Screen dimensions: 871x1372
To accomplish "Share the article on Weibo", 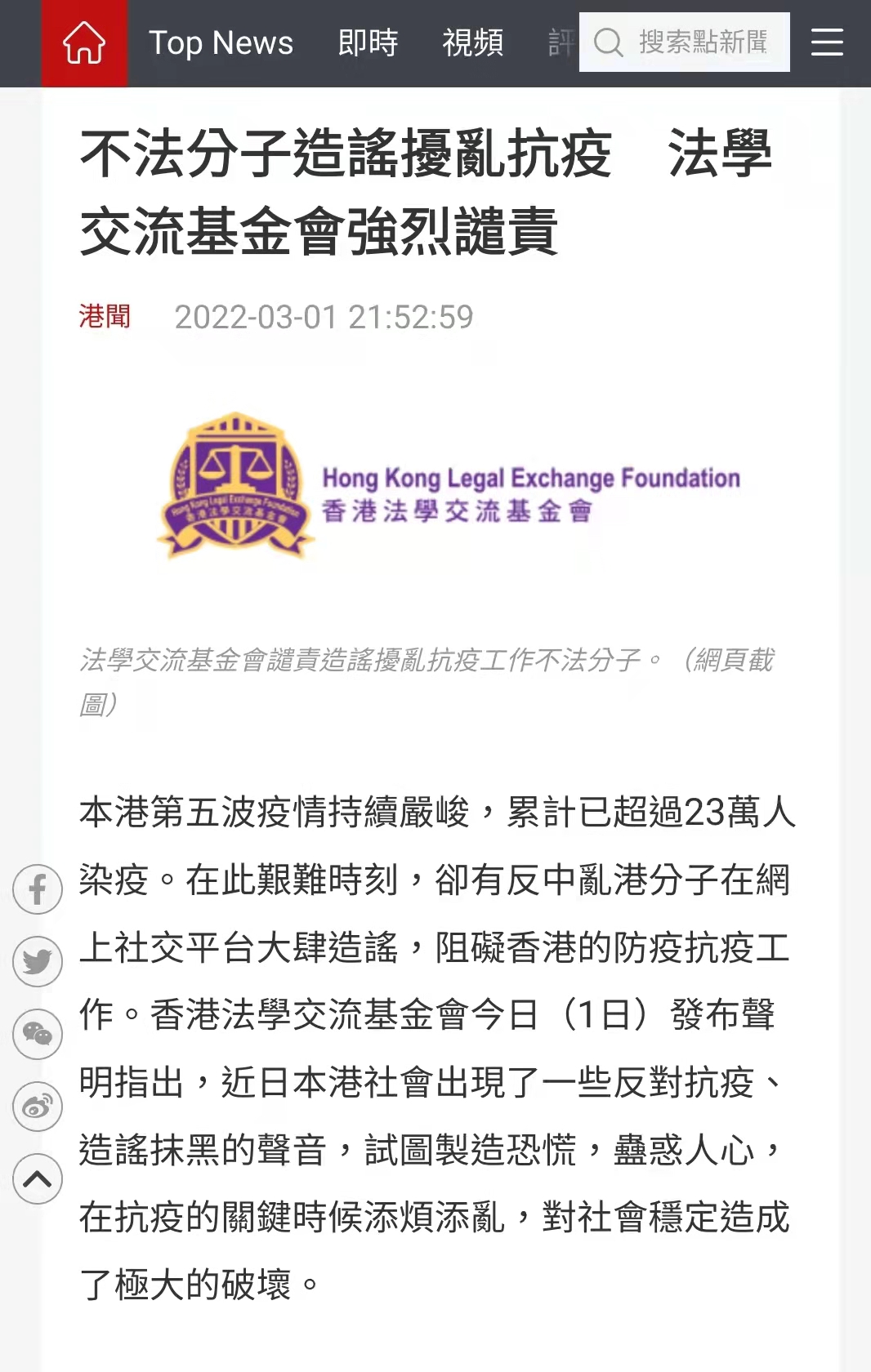I will point(38,1107).
